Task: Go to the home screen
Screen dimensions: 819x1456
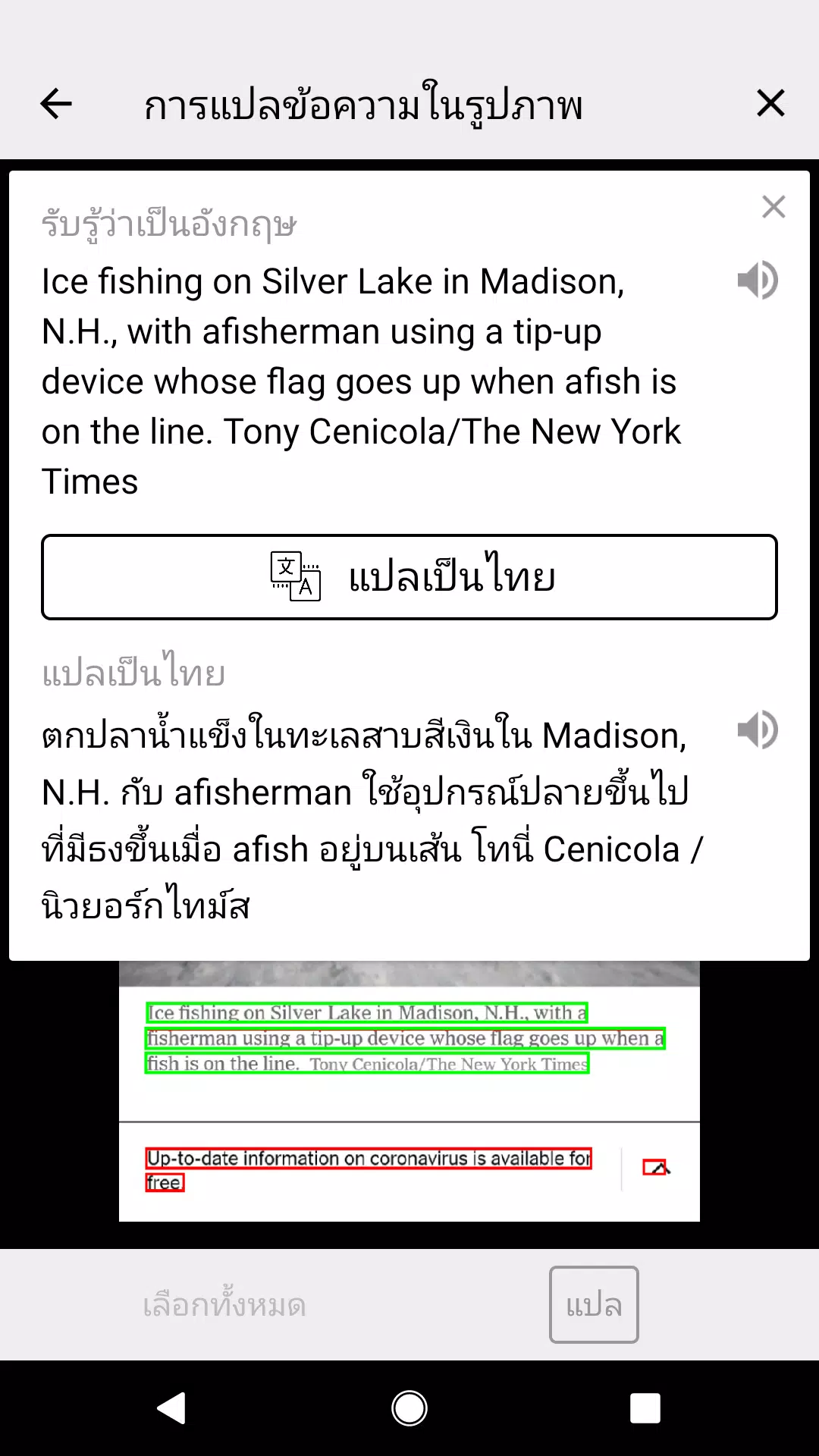Action: point(409,1408)
